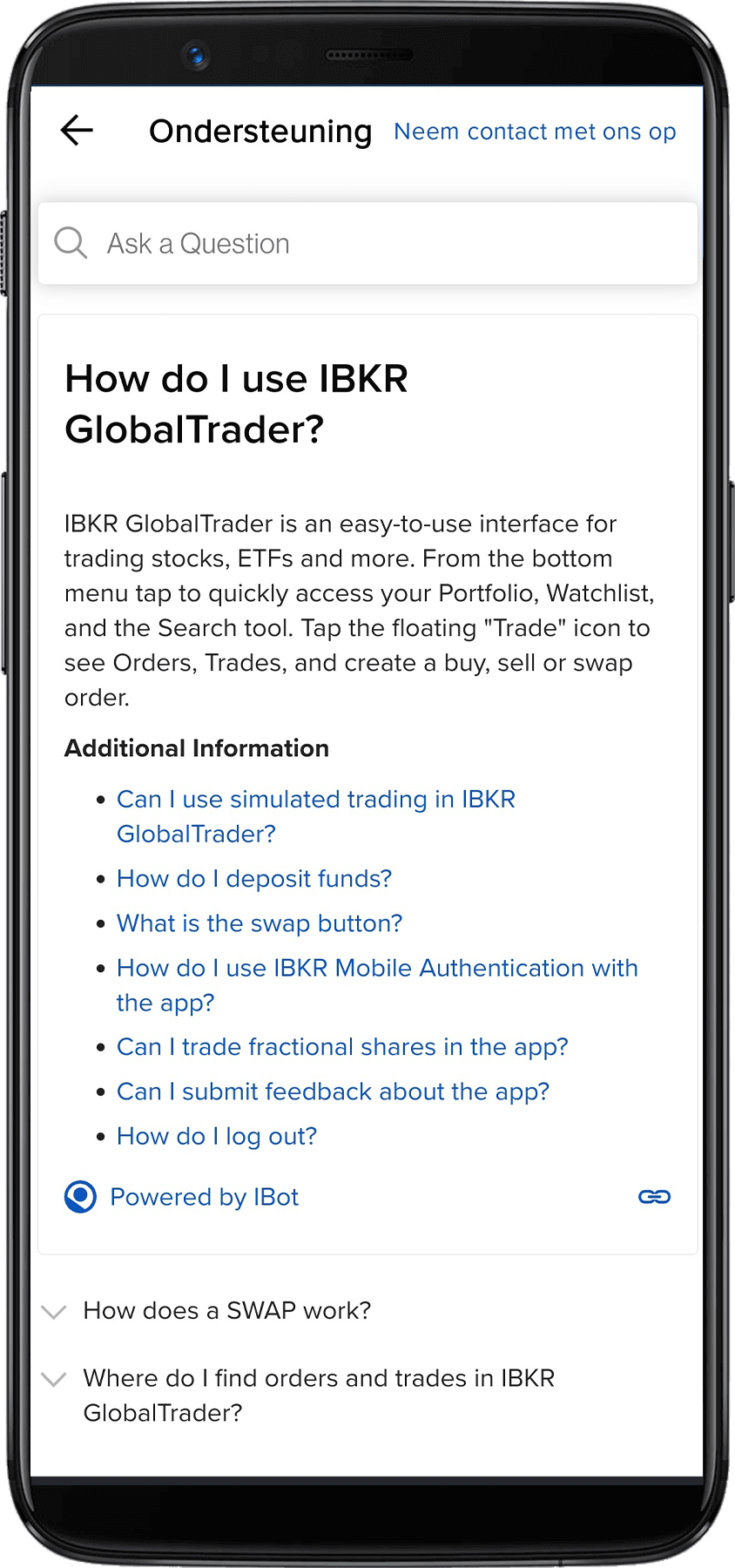Click the bullet next to swap button question

click(x=99, y=923)
